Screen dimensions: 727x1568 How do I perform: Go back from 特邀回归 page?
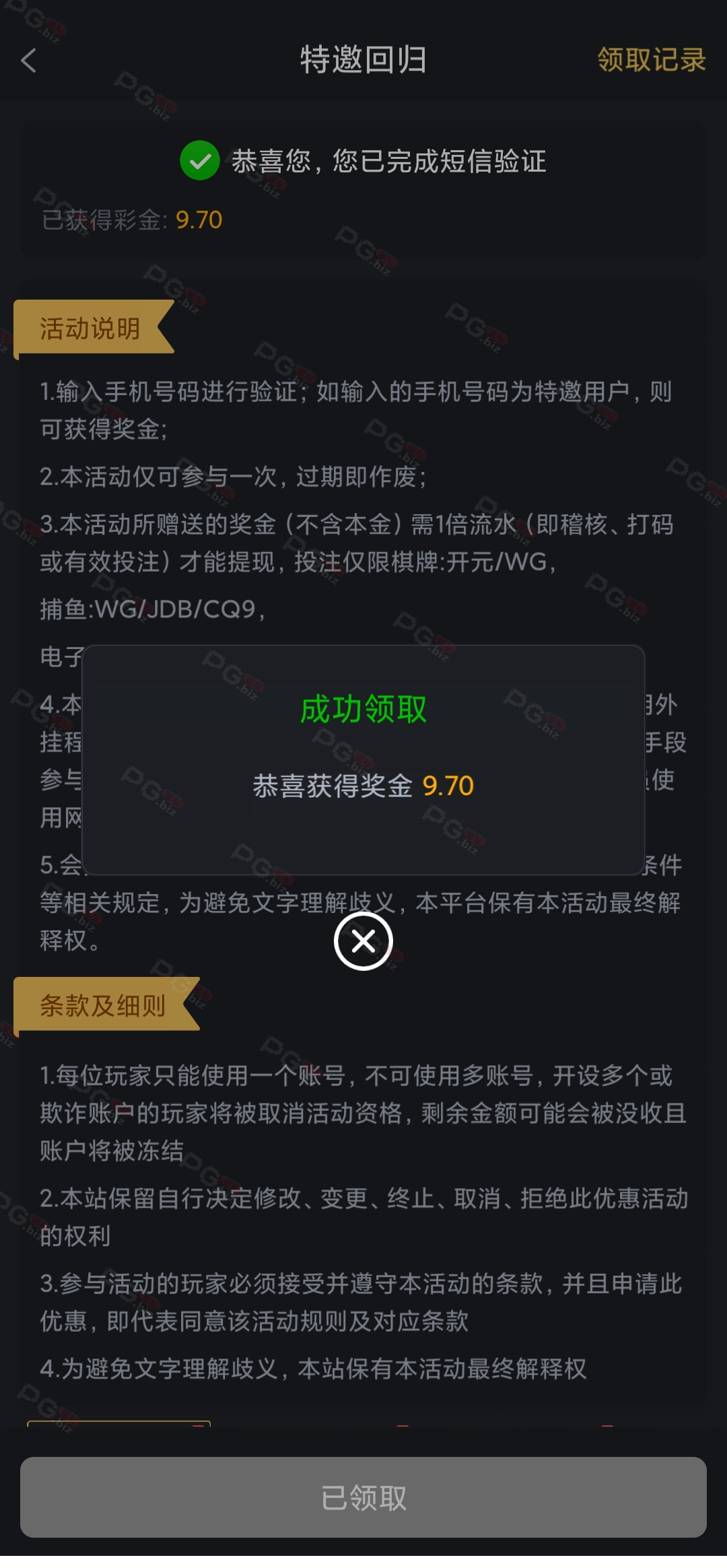point(29,61)
